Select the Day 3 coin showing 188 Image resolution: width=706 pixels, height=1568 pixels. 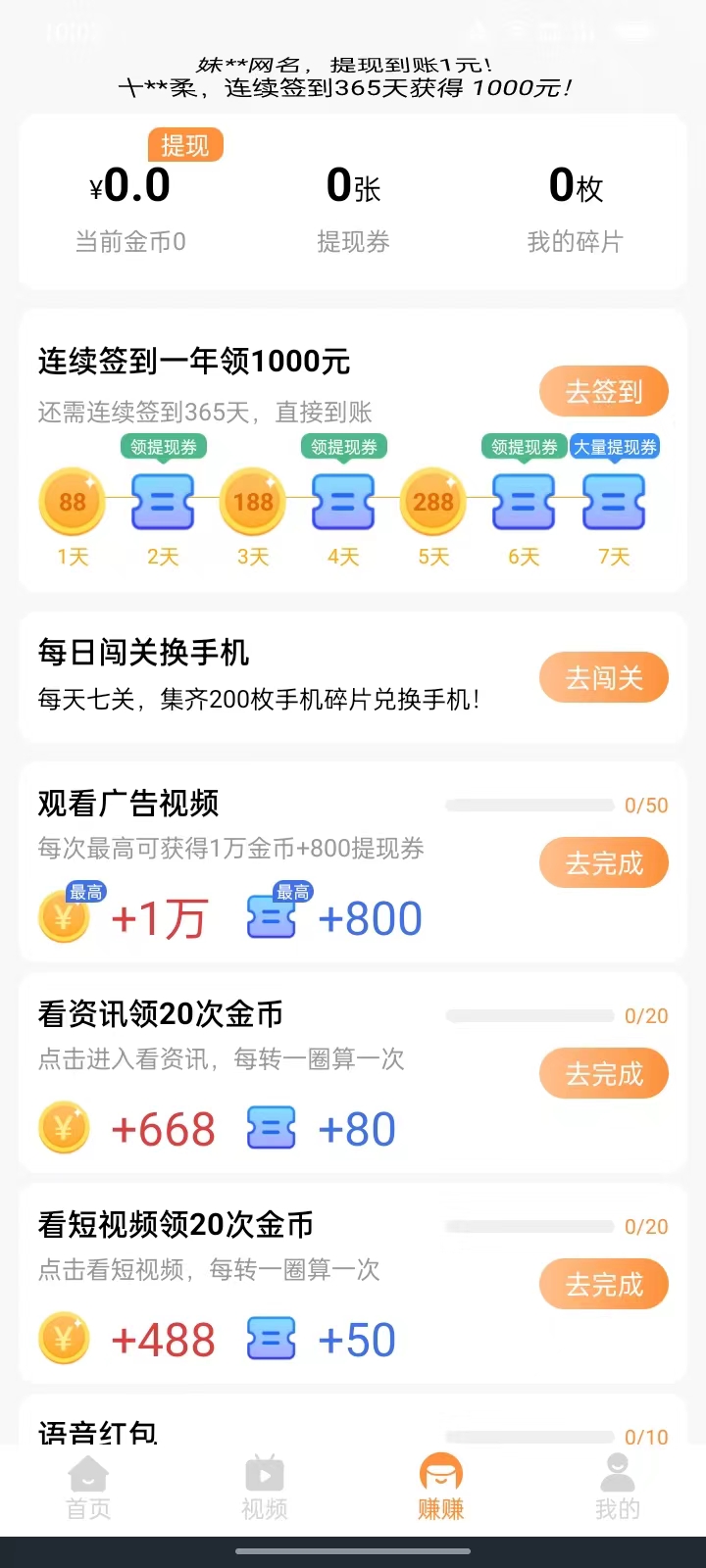tap(253, 502)
